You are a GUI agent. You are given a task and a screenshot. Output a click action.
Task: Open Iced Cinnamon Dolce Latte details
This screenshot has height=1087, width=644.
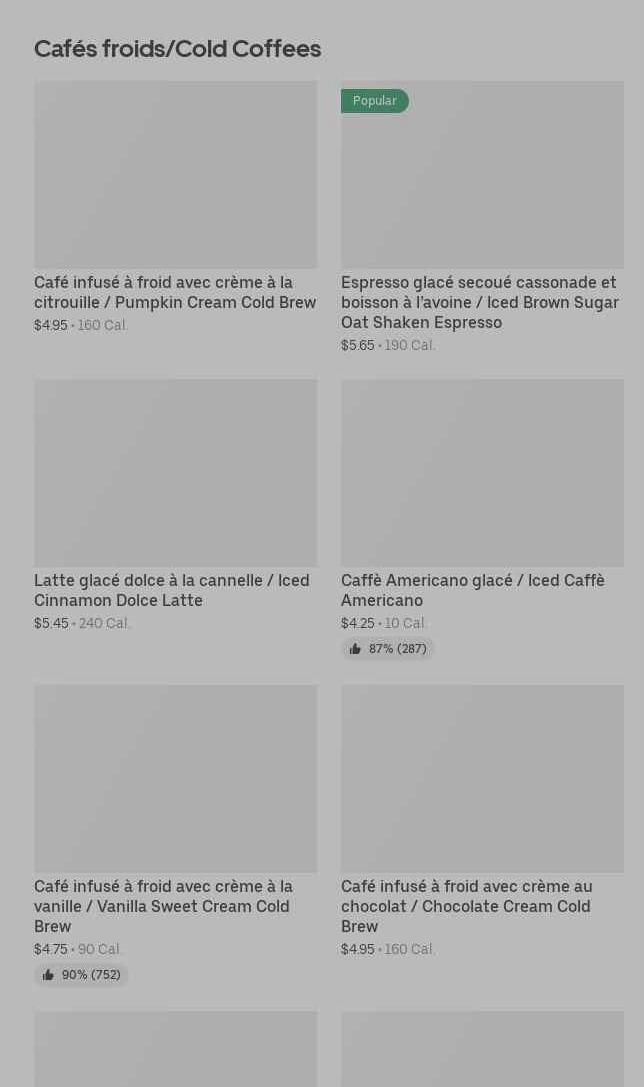(x=175, y=505)
